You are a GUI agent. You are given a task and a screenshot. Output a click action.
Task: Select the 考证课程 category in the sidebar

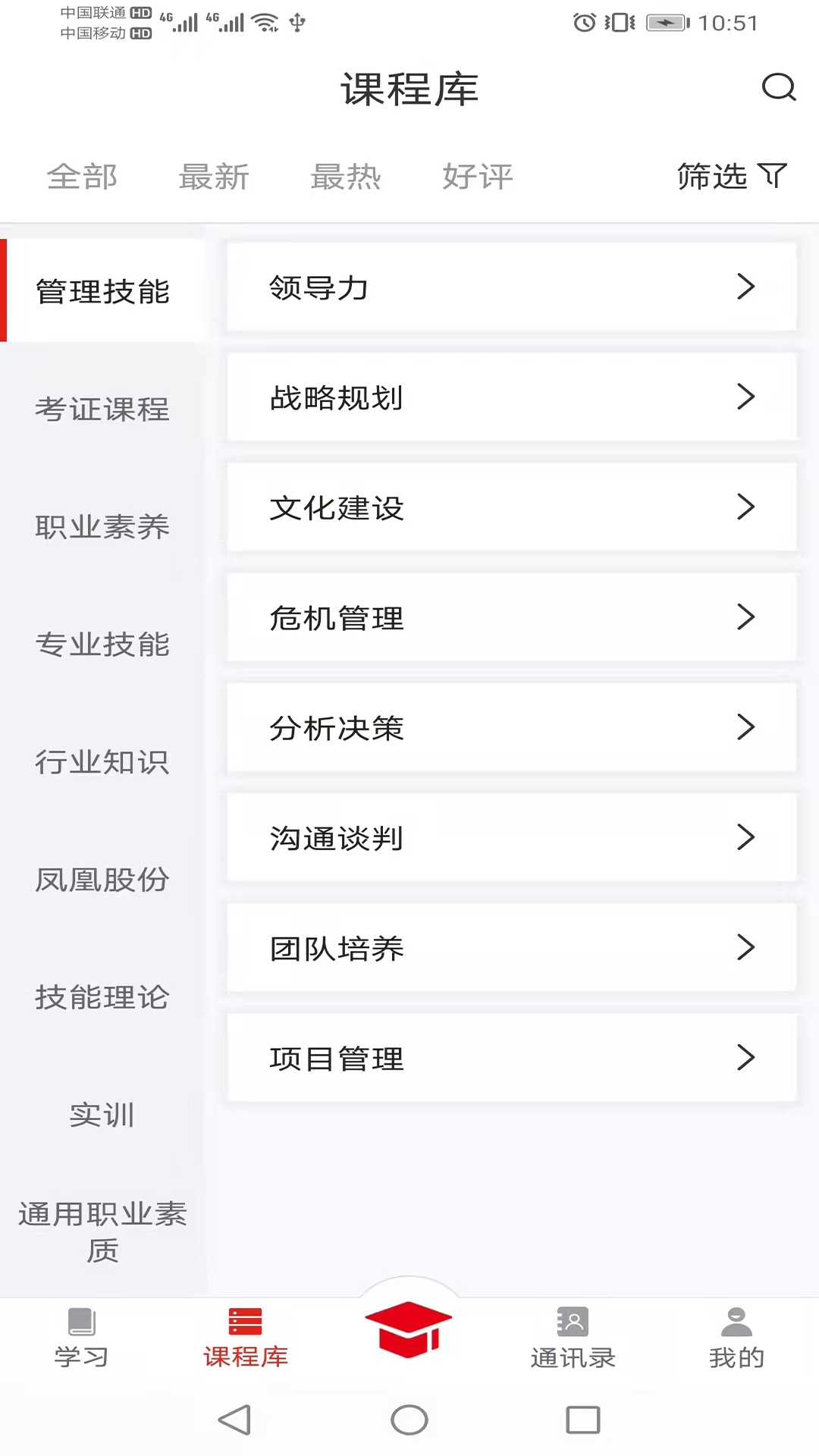coord(102,409)
